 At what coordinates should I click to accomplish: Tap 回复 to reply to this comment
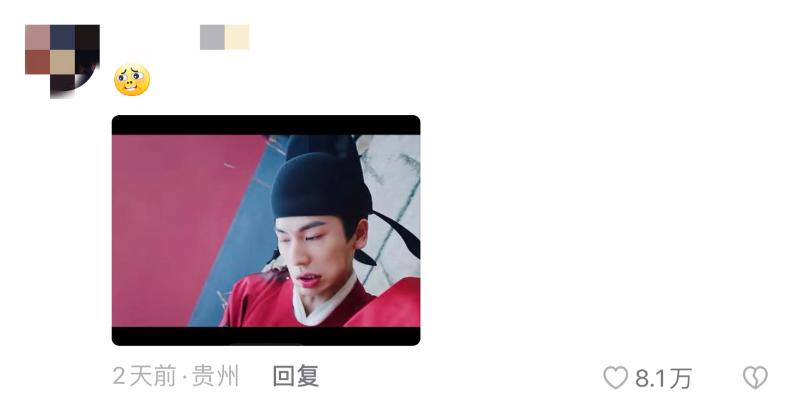pos(296,377)
